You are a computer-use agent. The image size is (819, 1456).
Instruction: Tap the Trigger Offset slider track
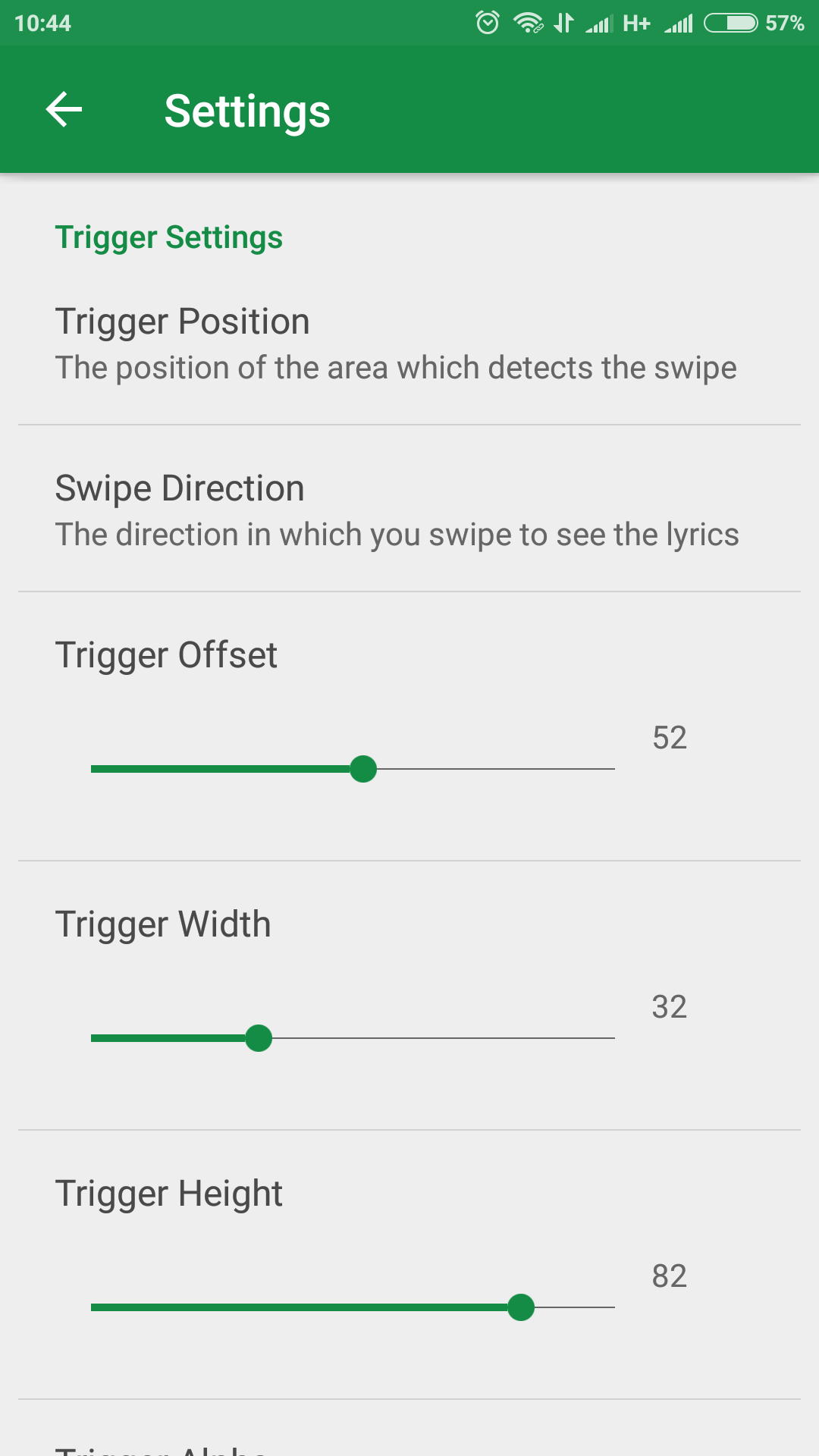tap(353, 769)
